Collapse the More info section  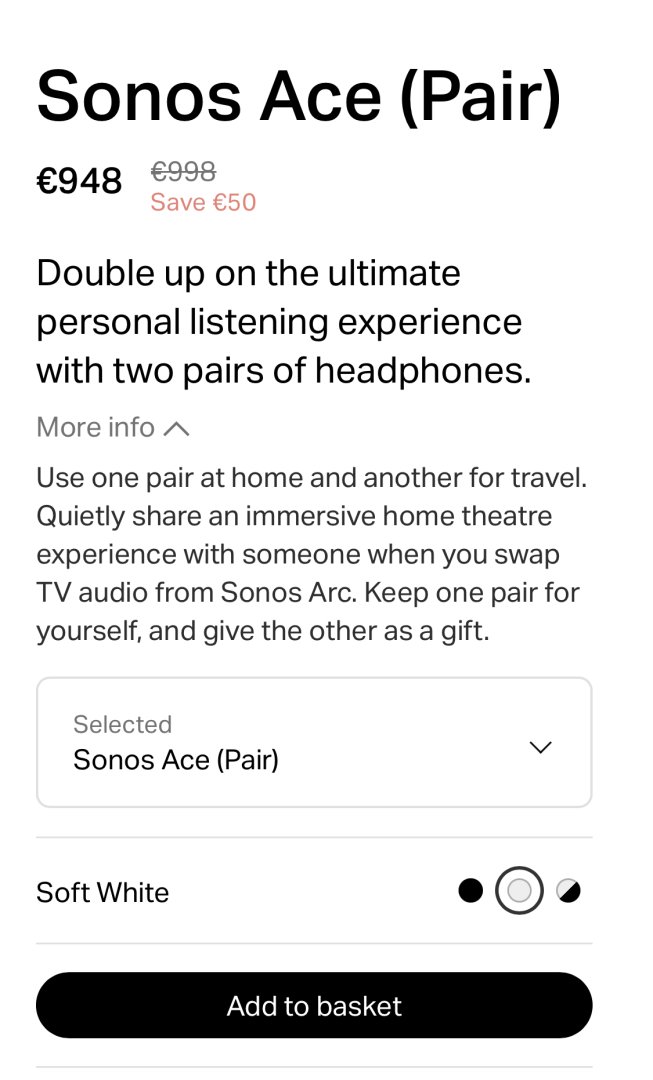112,428
